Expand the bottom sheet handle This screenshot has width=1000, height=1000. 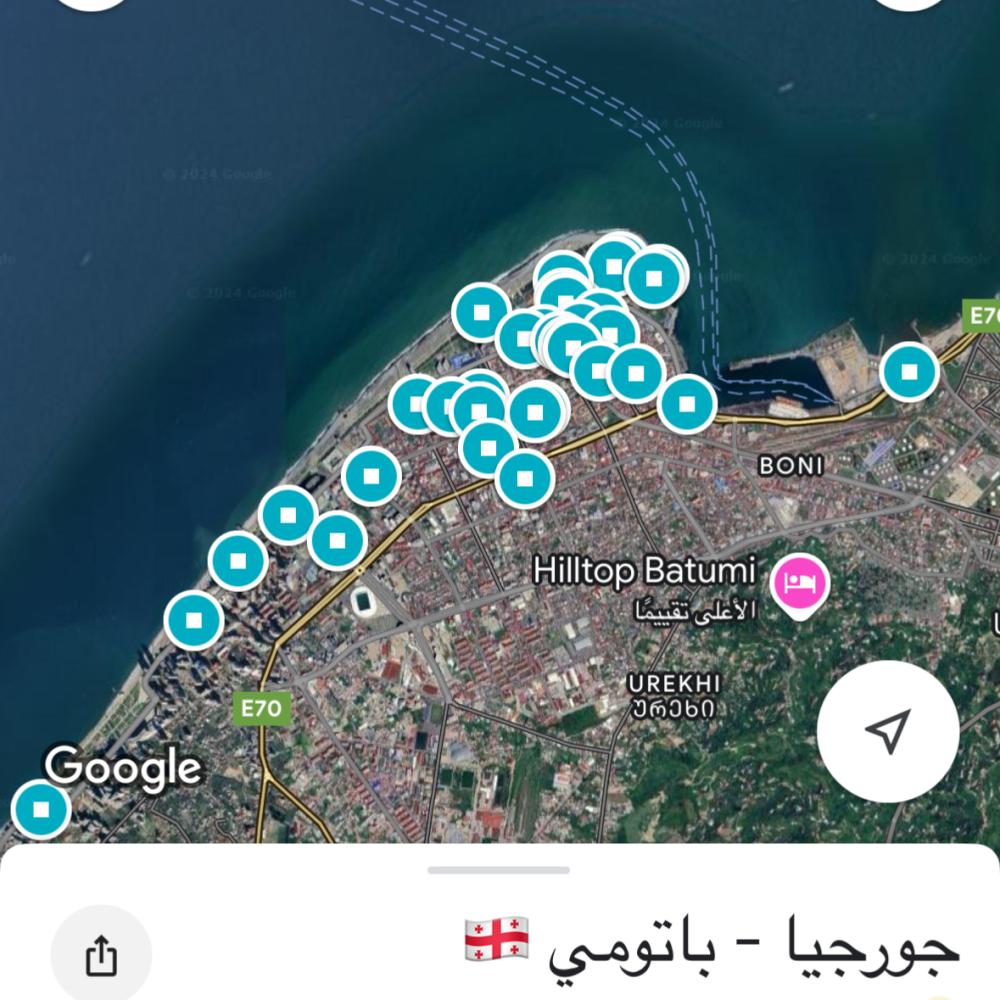[498, 870]
